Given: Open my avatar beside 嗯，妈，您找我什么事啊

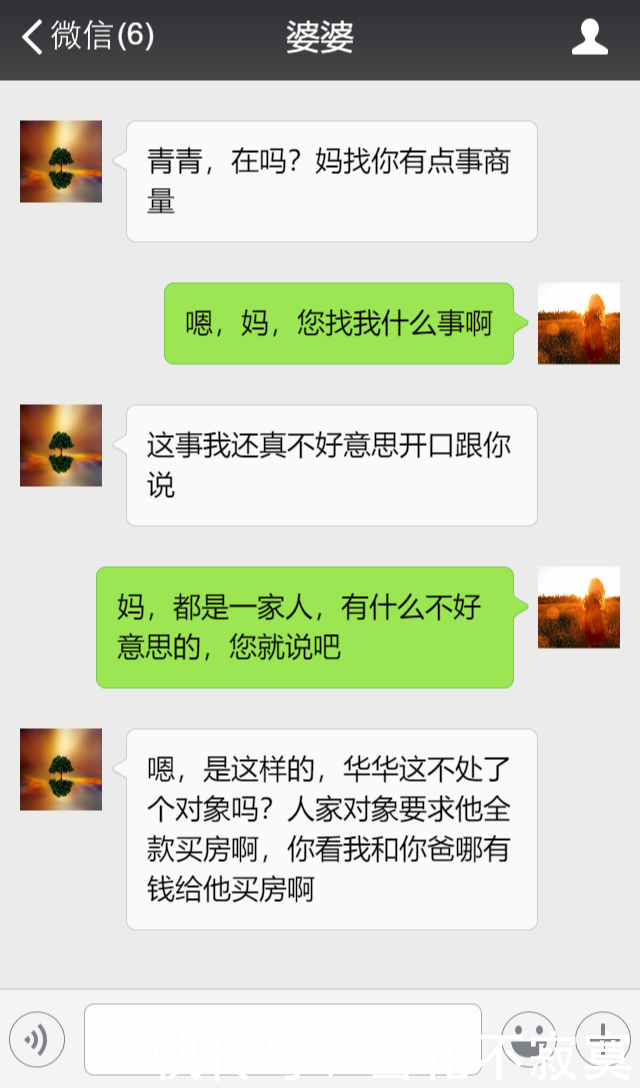Looking at the screenshot, I should [x=578, y=323].
